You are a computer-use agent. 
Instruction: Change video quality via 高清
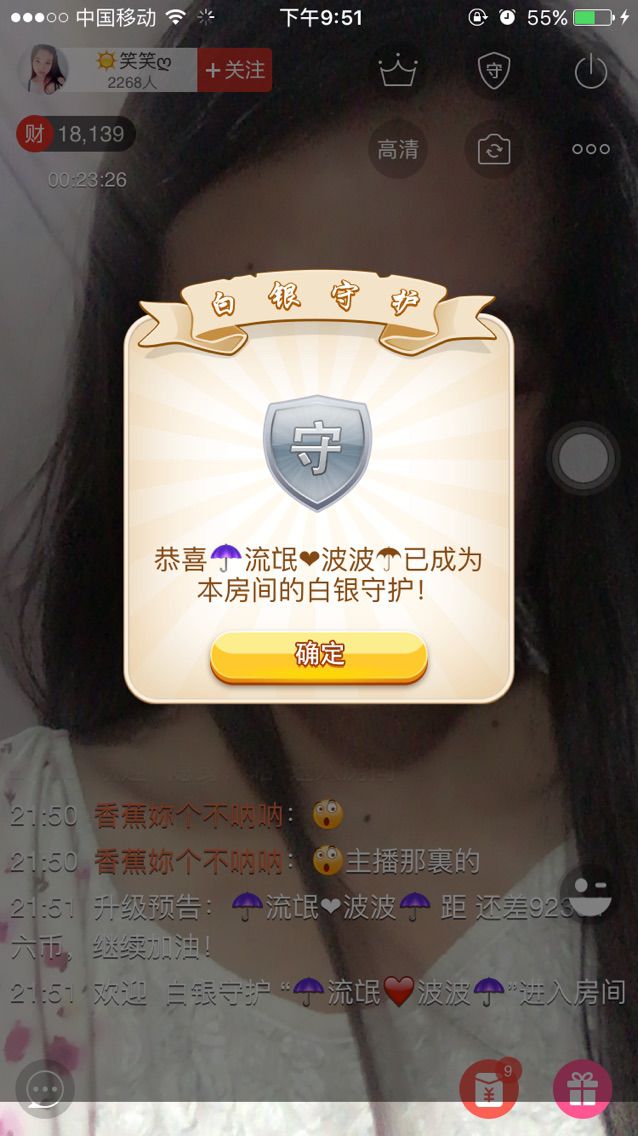(398, 150)
